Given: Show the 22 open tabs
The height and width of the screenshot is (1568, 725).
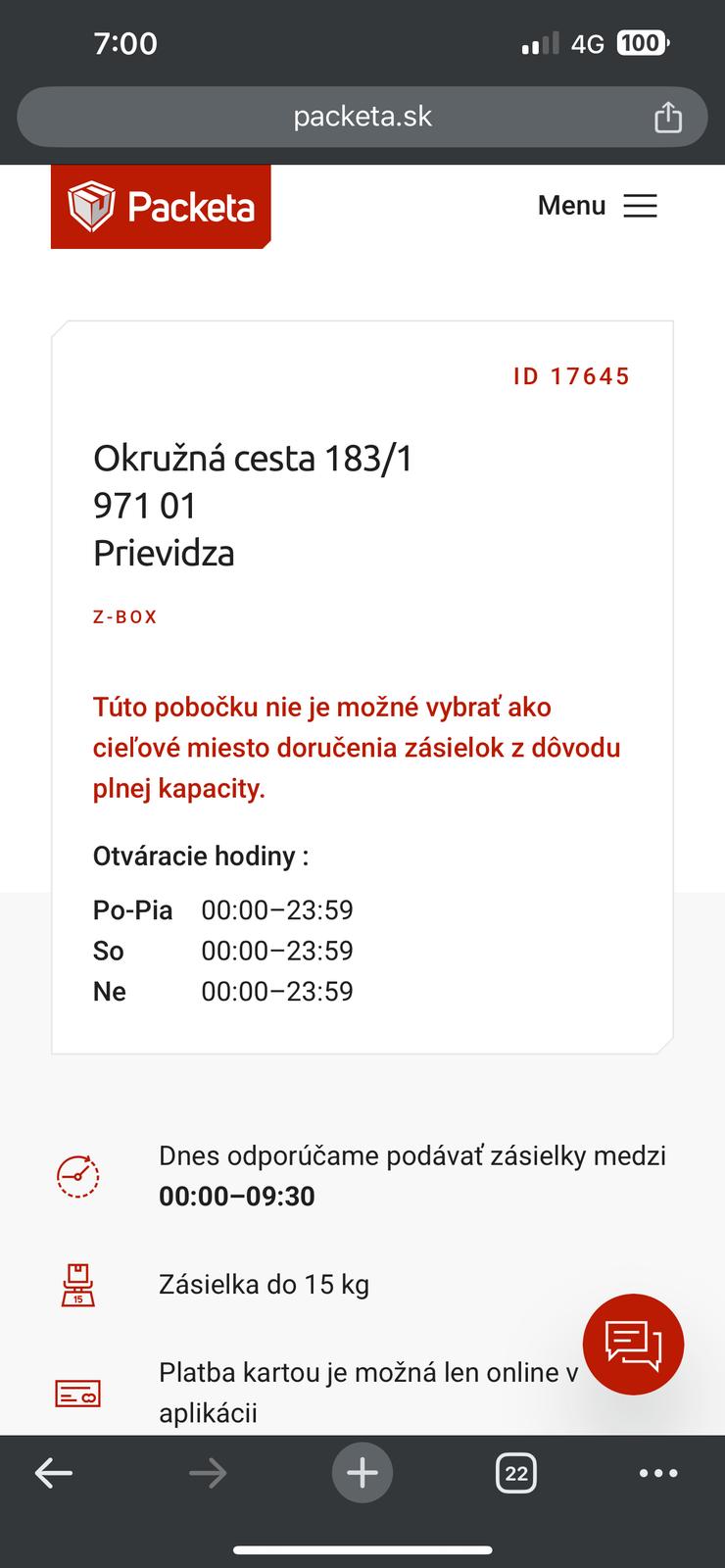Looking at the screenshot, I should tap(516, 1472).
